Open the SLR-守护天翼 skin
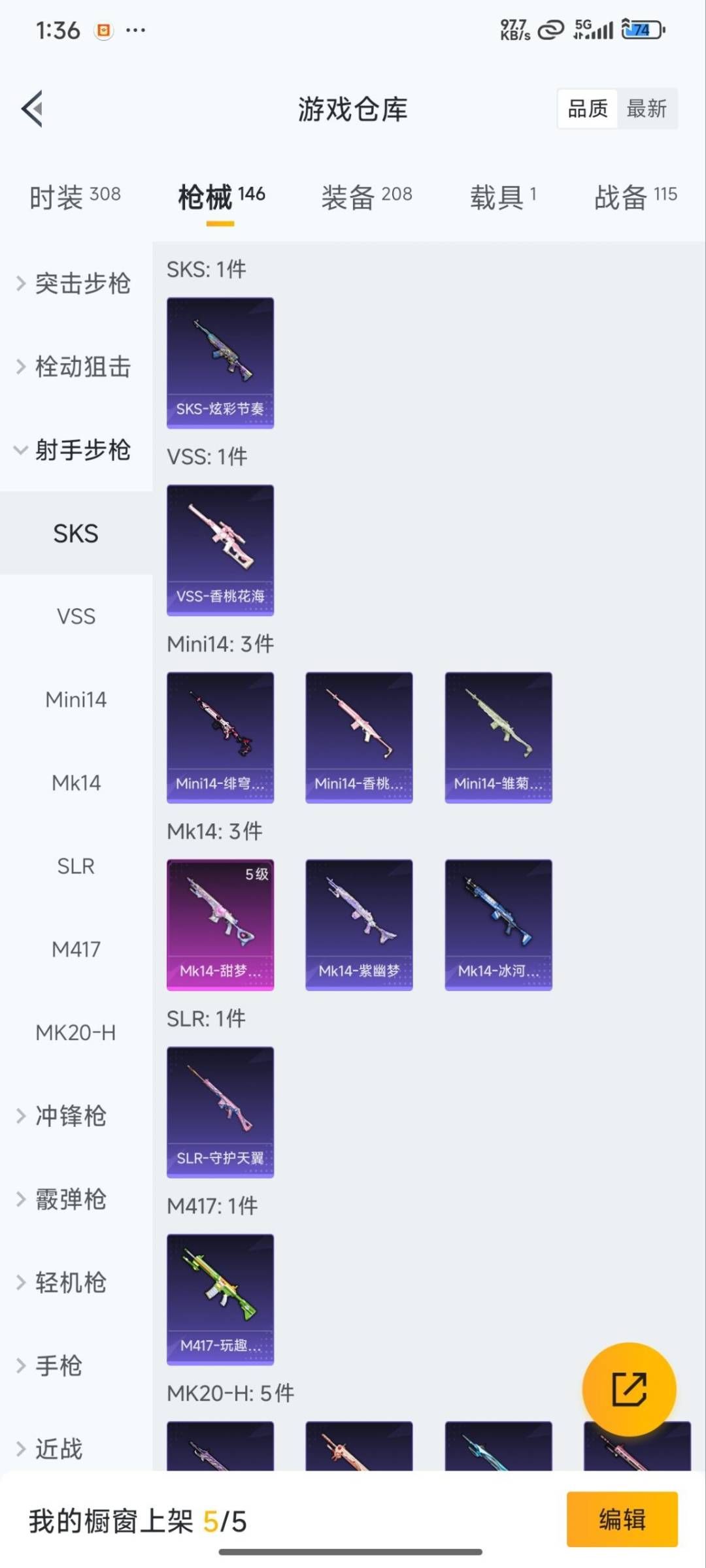This screenshot has width=706, height=1568. (220, 1112)
